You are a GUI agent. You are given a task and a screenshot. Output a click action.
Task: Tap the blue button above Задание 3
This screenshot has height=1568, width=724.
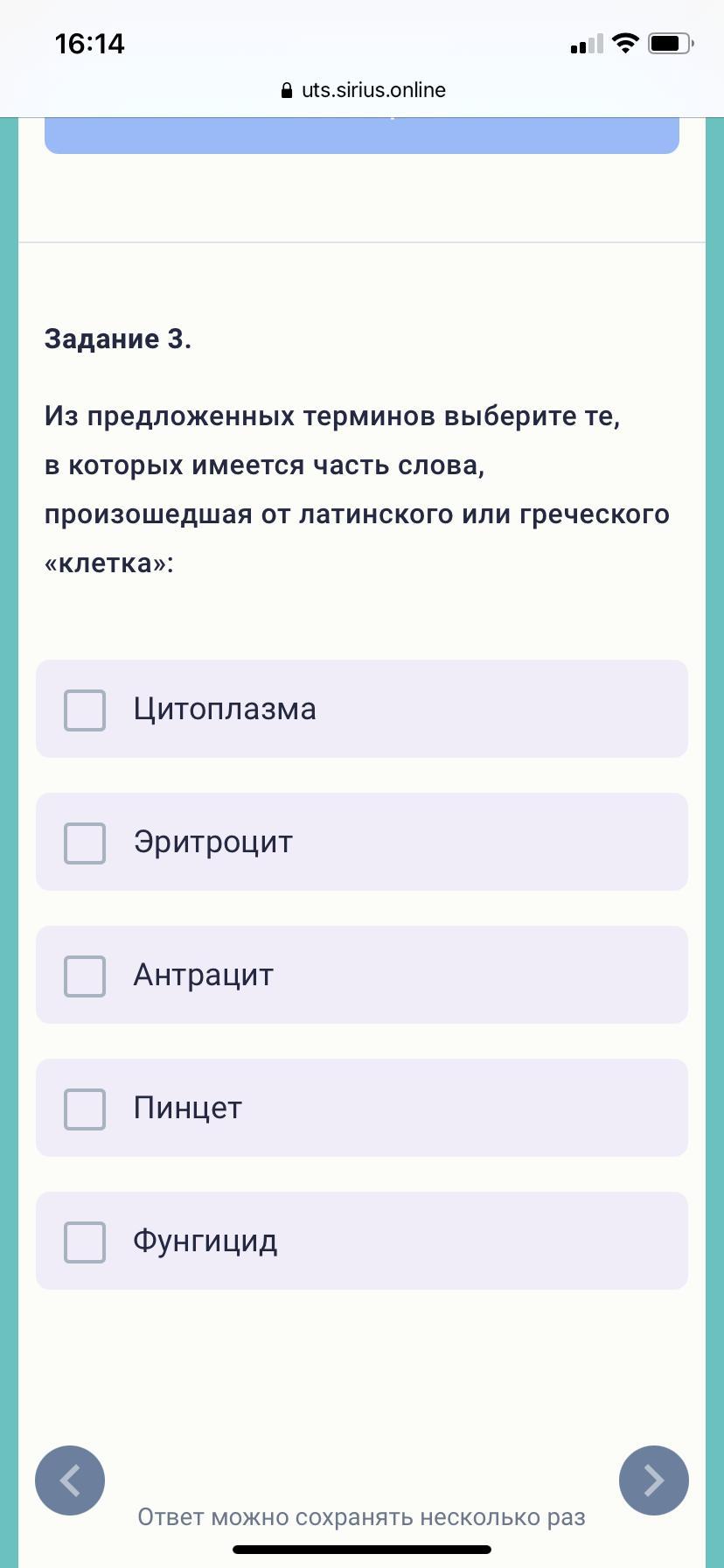point(362,136)
